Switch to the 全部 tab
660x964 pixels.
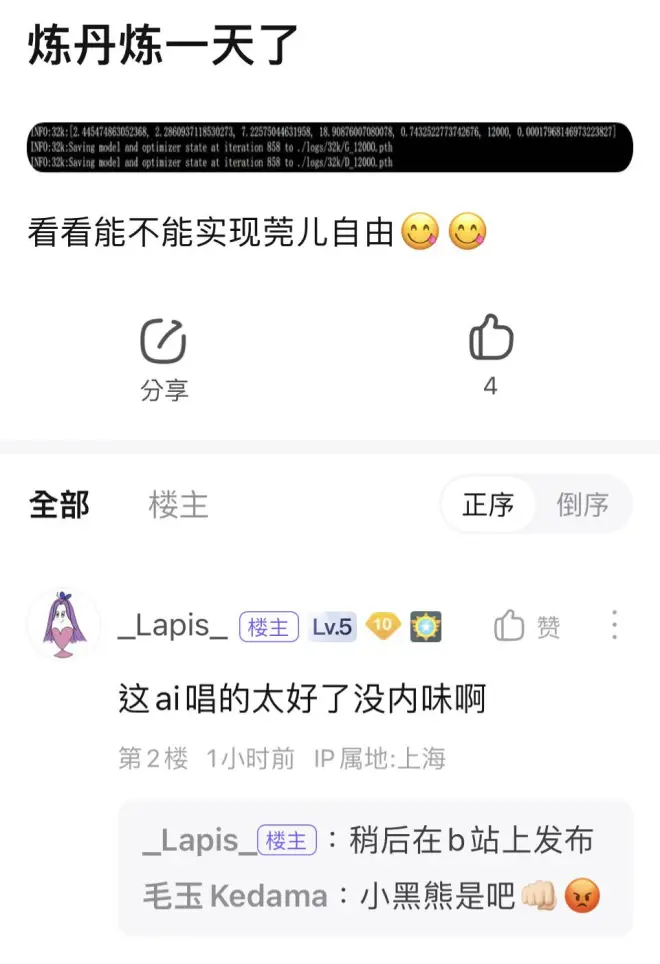60,505
